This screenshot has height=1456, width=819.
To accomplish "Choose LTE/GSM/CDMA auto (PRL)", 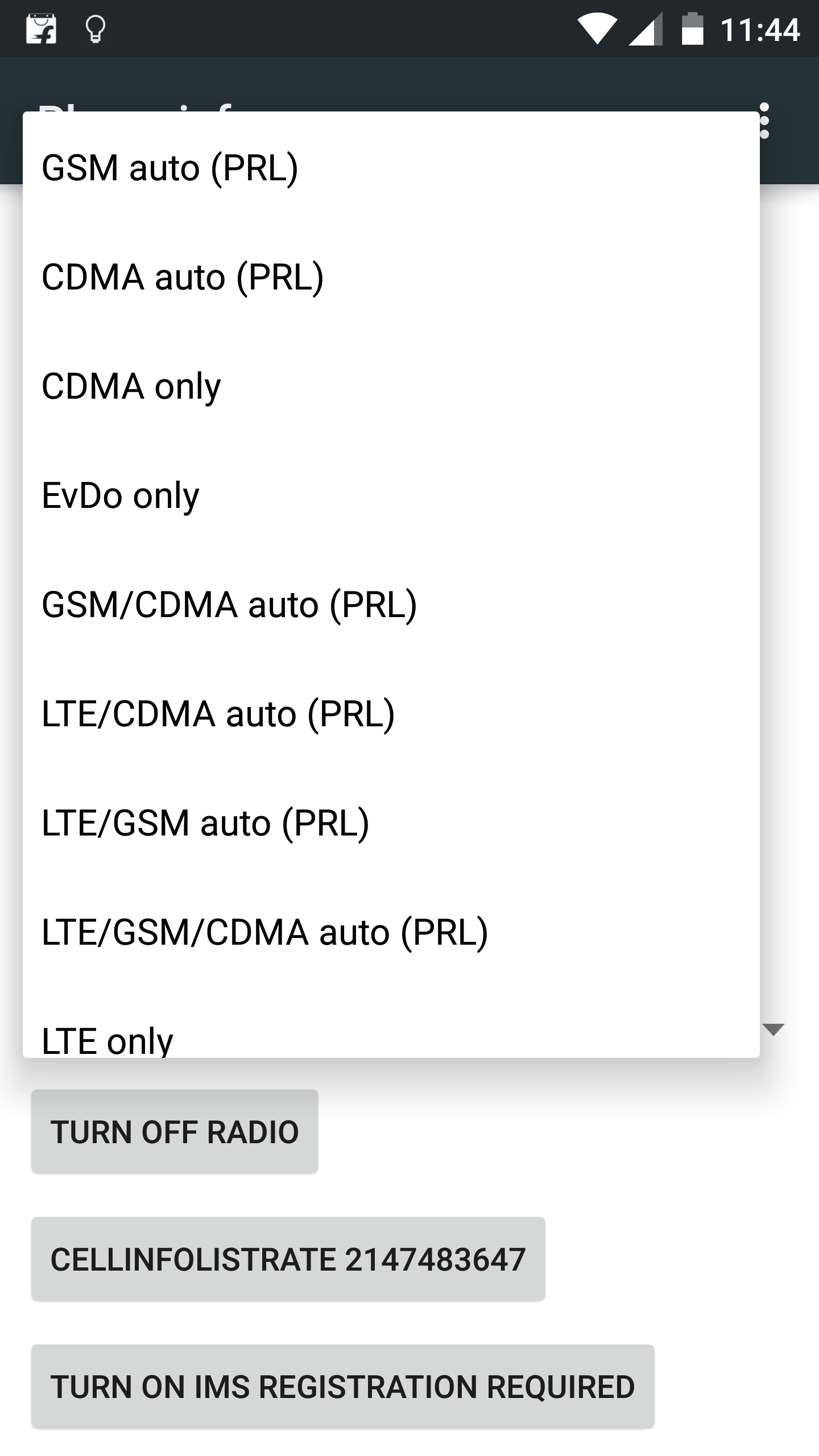I will [391, 933].
